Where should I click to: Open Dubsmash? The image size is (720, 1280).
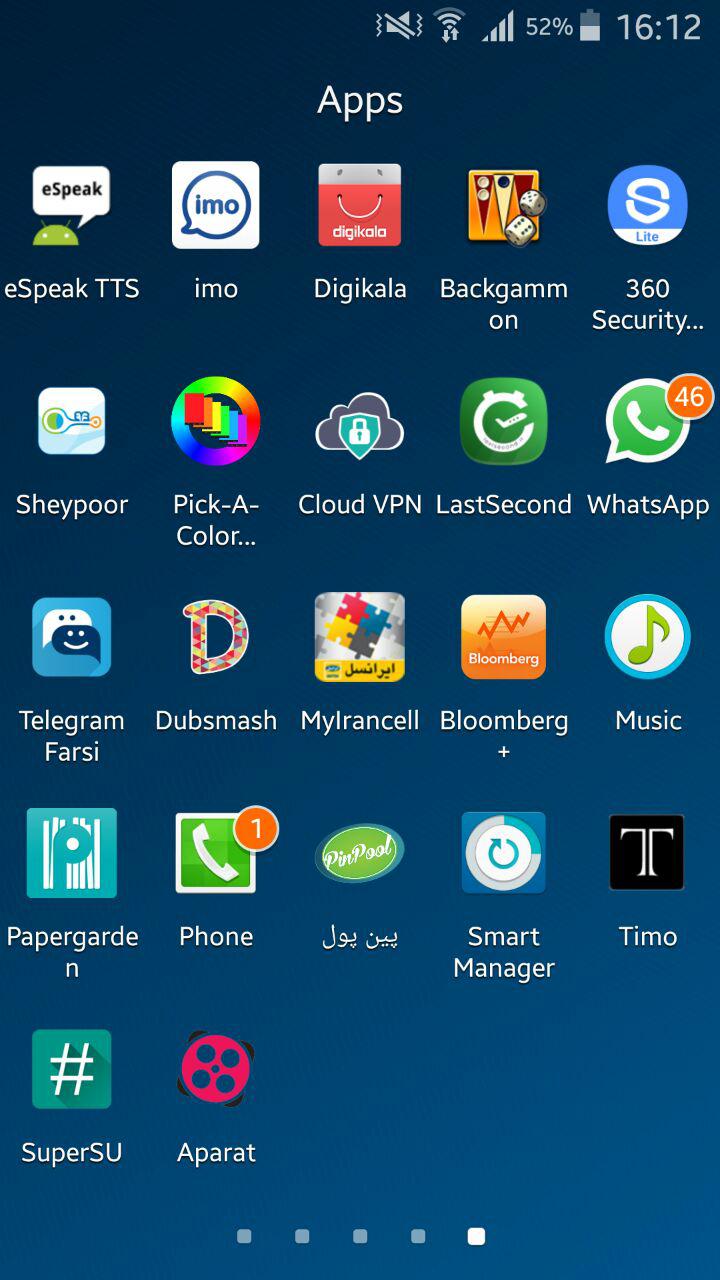tap(216, 638)
